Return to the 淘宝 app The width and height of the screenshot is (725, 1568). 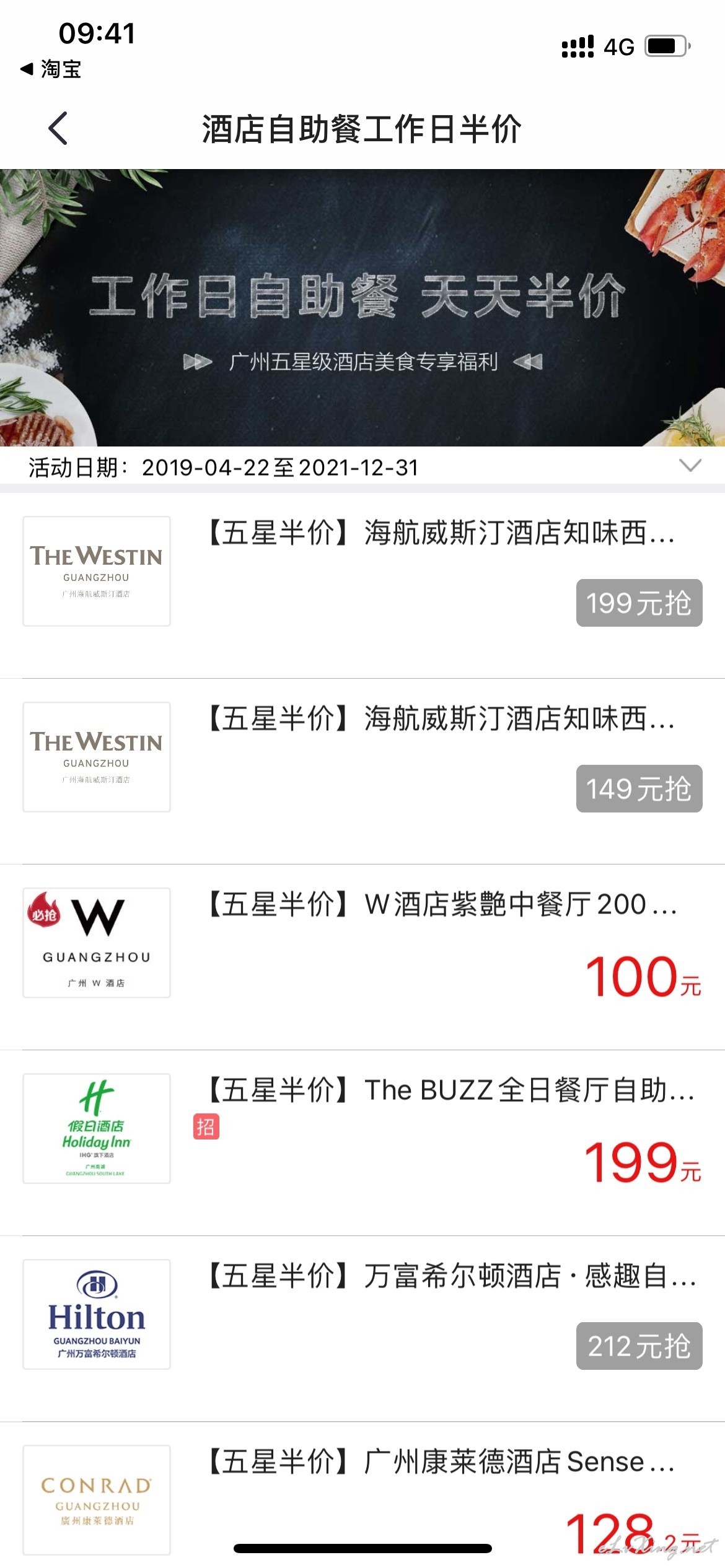[x=51, y=69]
